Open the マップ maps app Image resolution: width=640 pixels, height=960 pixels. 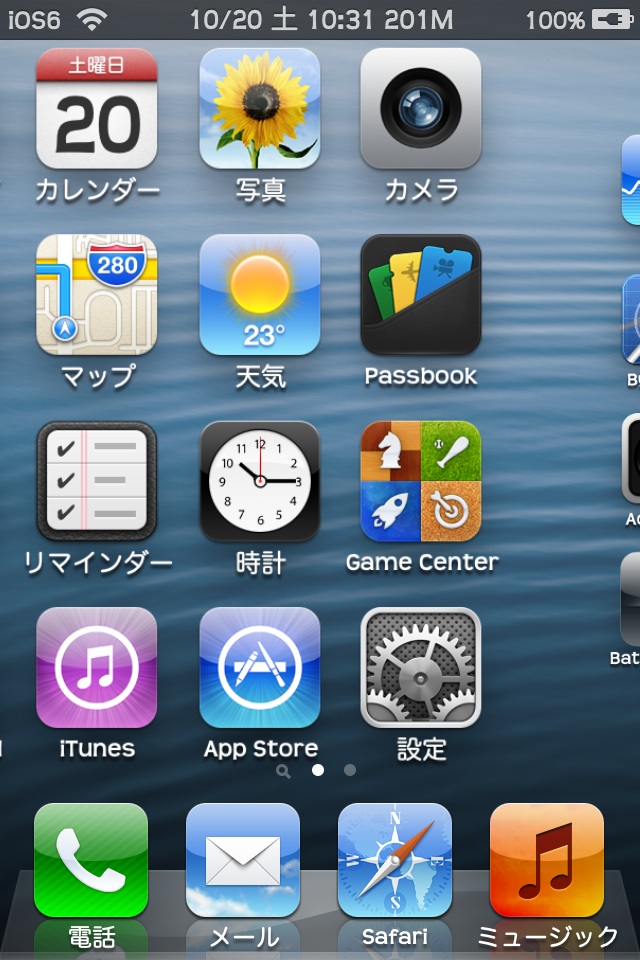97,295
